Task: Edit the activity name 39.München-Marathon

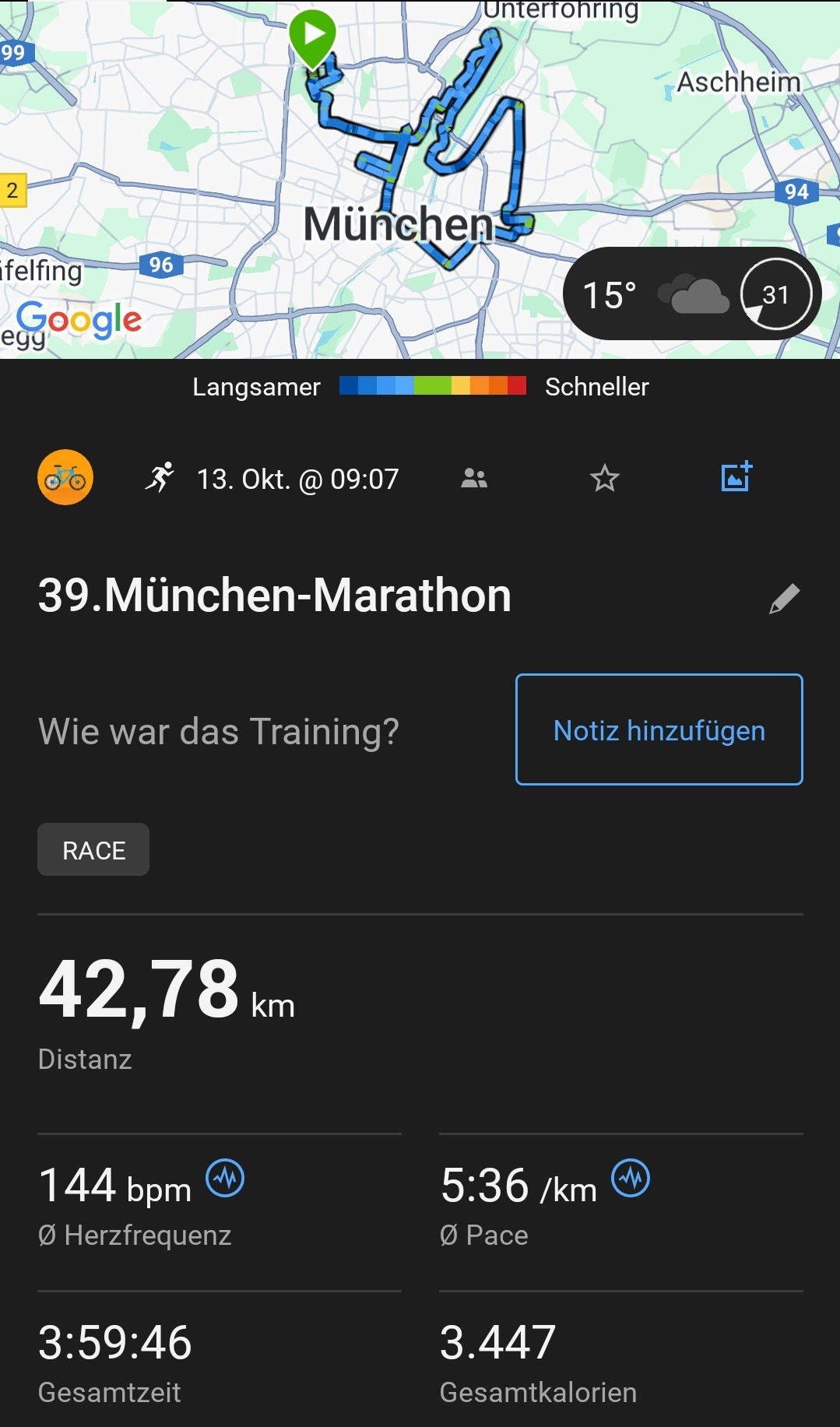Action: (x=784, y=598)
